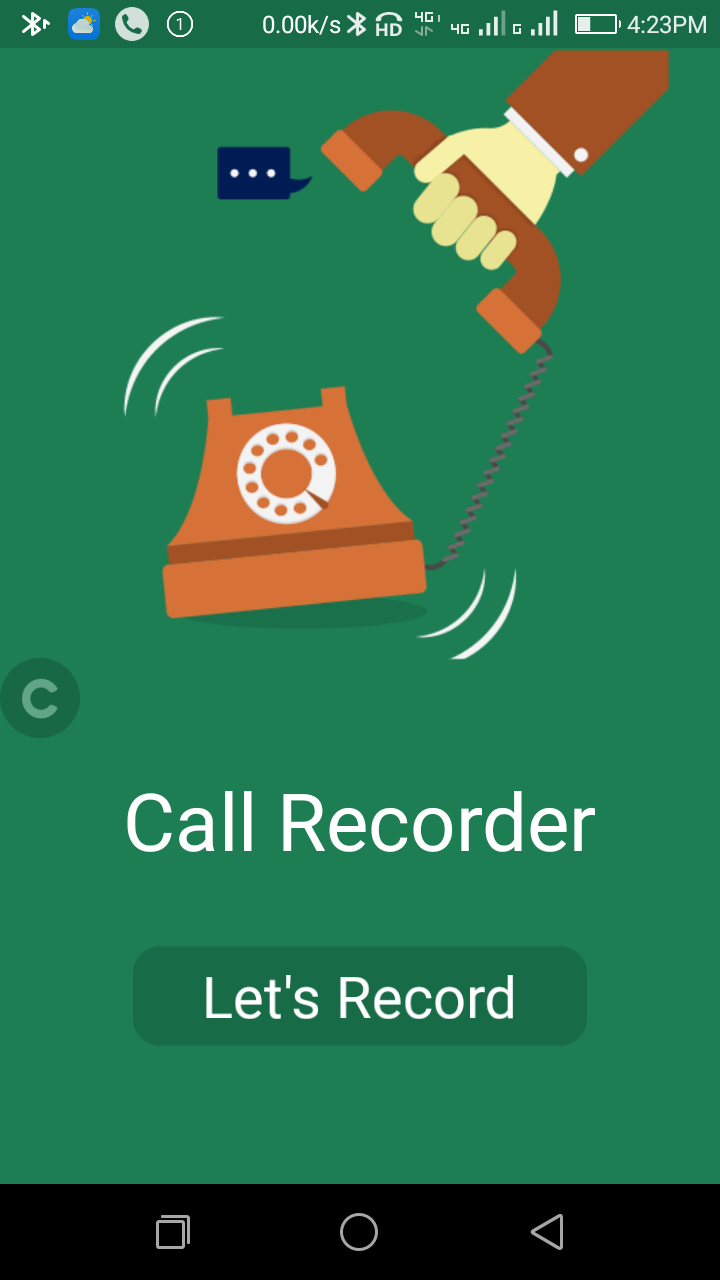Click the battery level indicator
This screenshot has width=720, height=1280.
pyautogui.click(x=597, y=22)
